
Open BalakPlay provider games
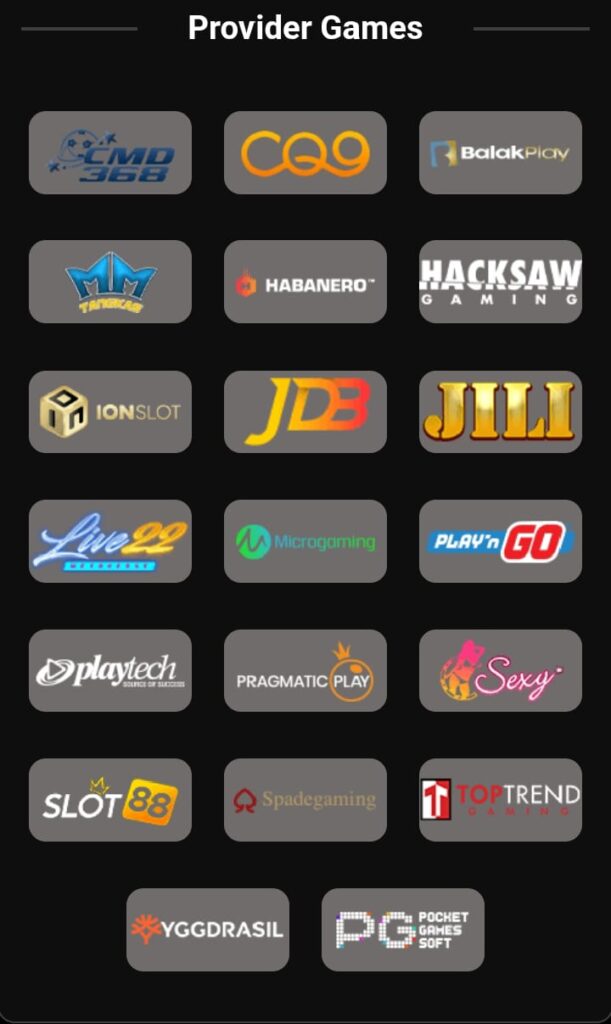tap(500, 153)
